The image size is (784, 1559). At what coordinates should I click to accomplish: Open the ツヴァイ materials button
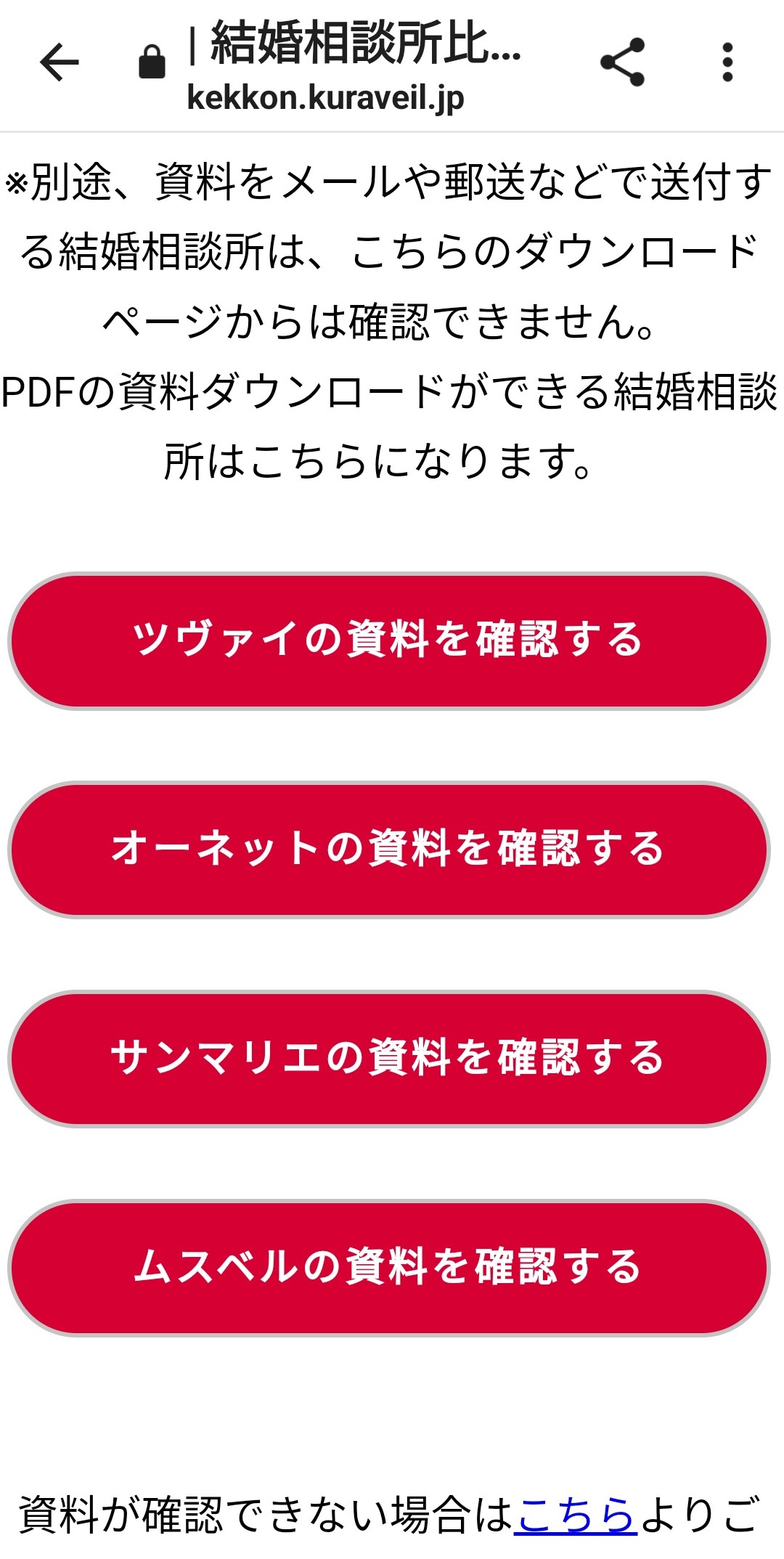point(388,640)
